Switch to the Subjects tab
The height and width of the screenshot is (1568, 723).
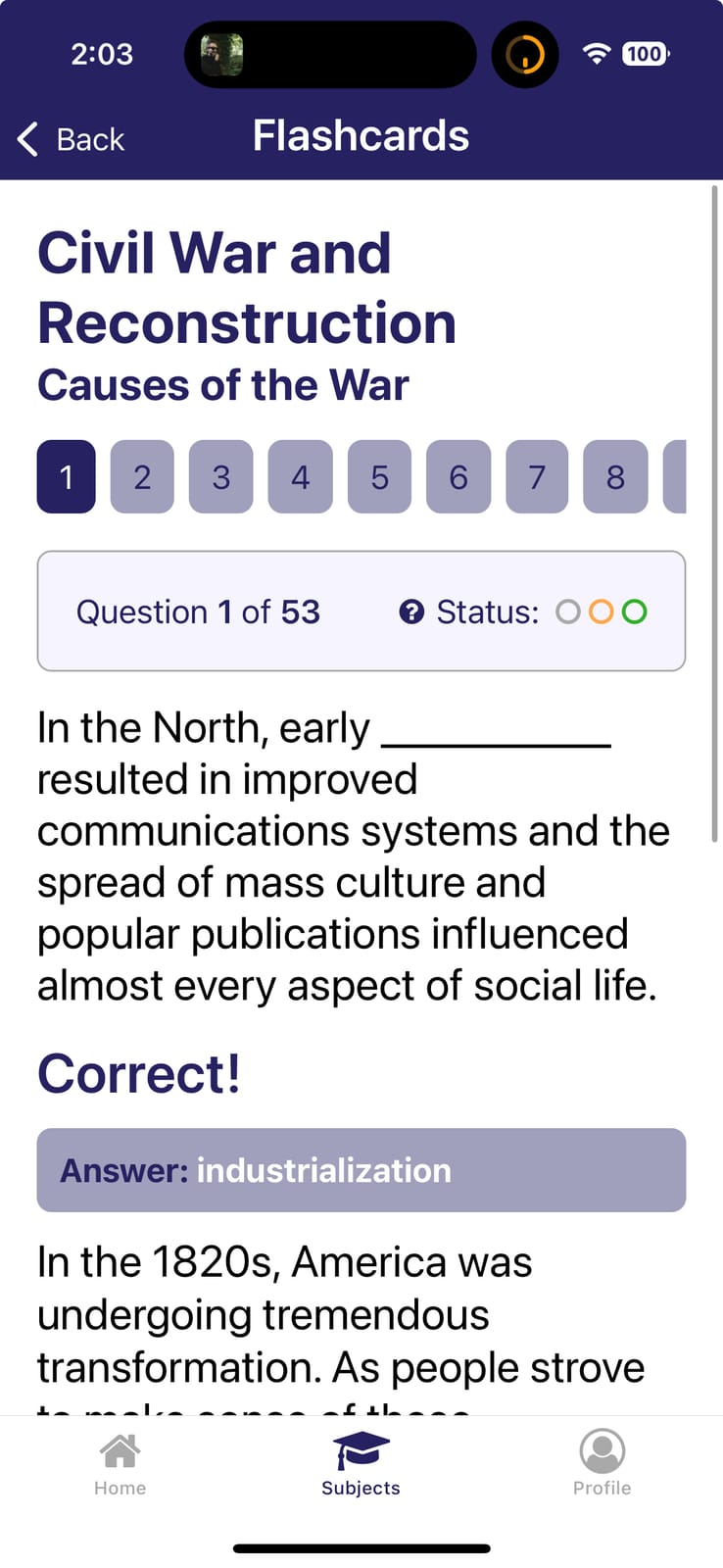pyautogui.click(x=361, y=1465)
